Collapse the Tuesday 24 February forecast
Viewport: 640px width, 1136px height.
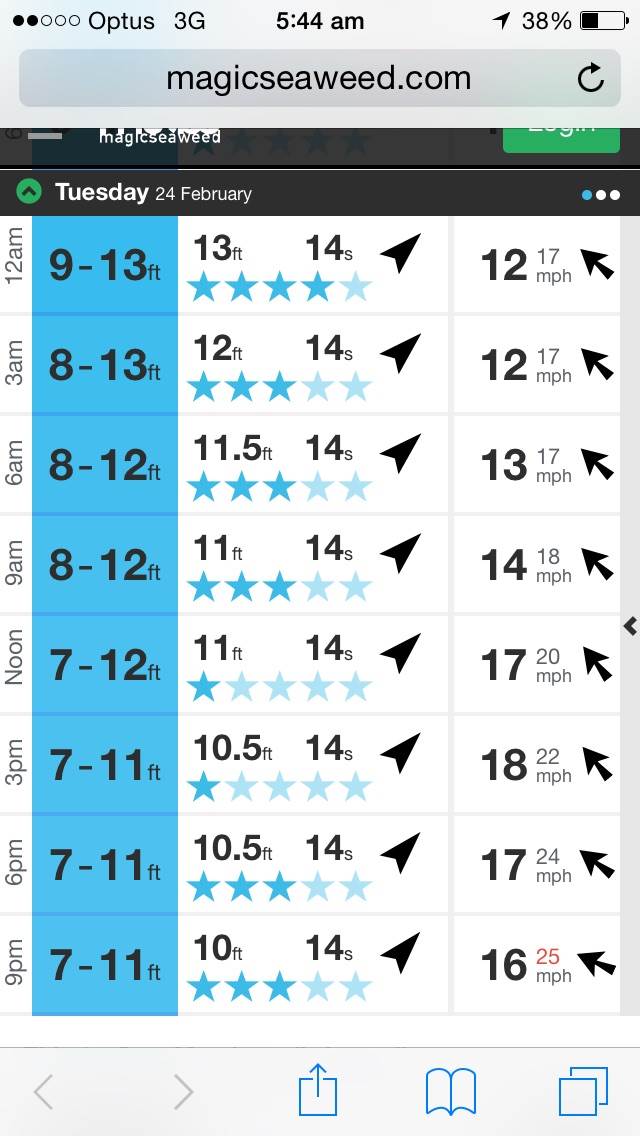pos(29,193)
